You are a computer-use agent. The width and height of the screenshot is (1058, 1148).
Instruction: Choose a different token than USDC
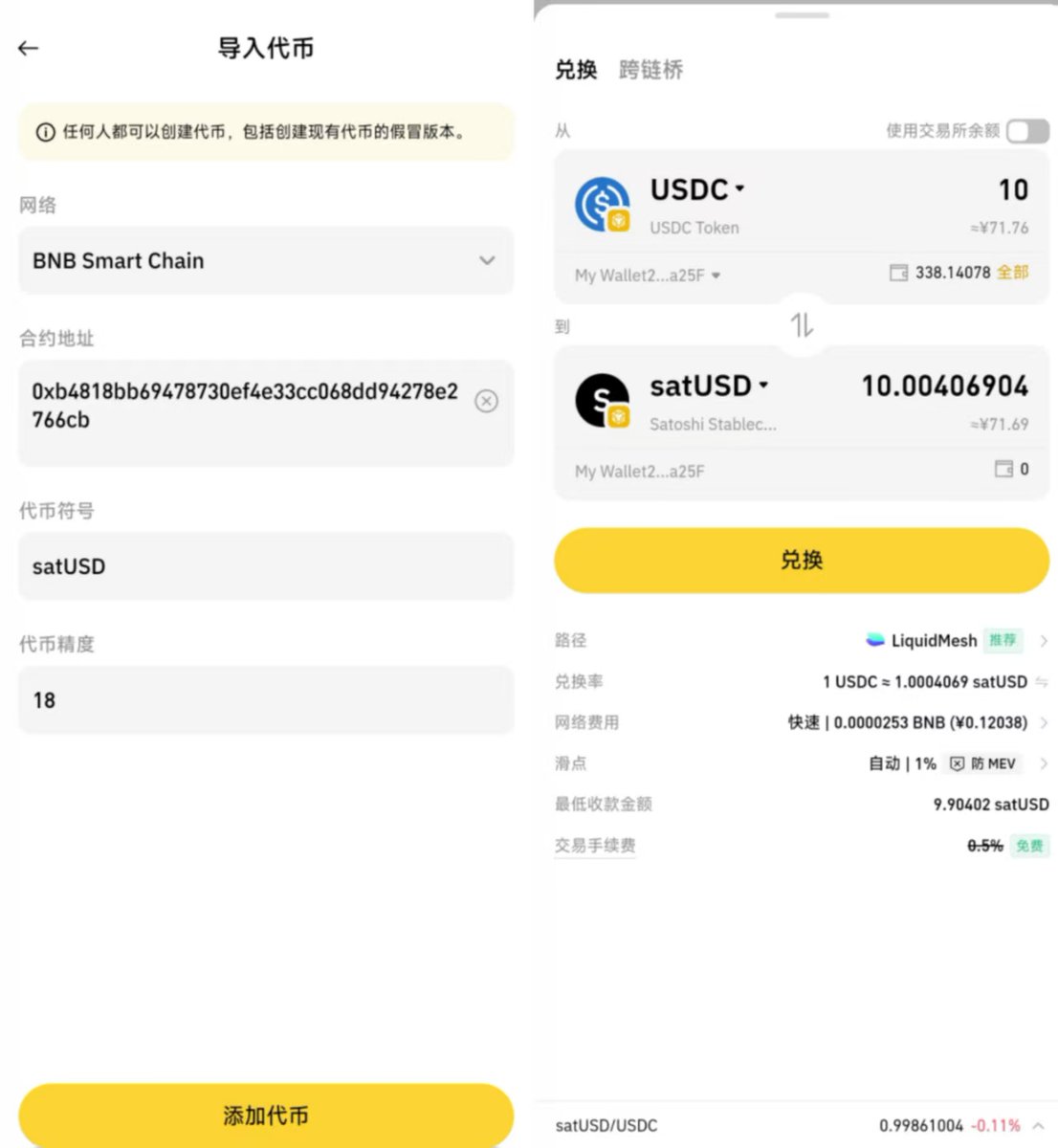pos(697,189)
